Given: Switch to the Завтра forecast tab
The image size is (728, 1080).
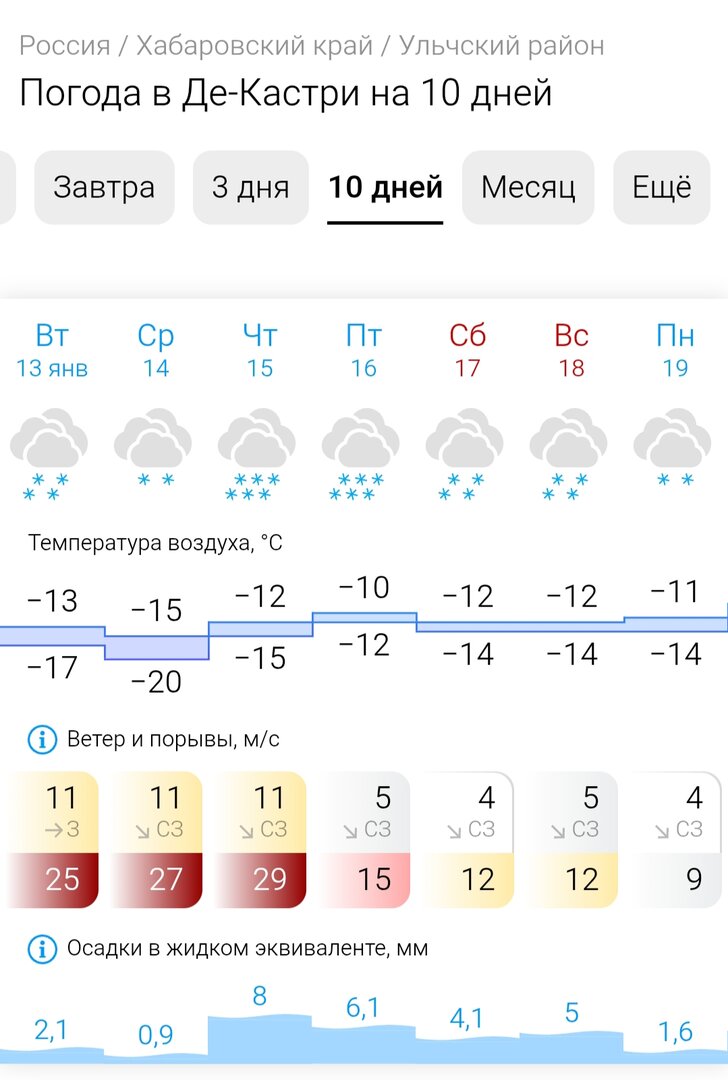Looking at the screenshot, I should [x=104, y=187].
